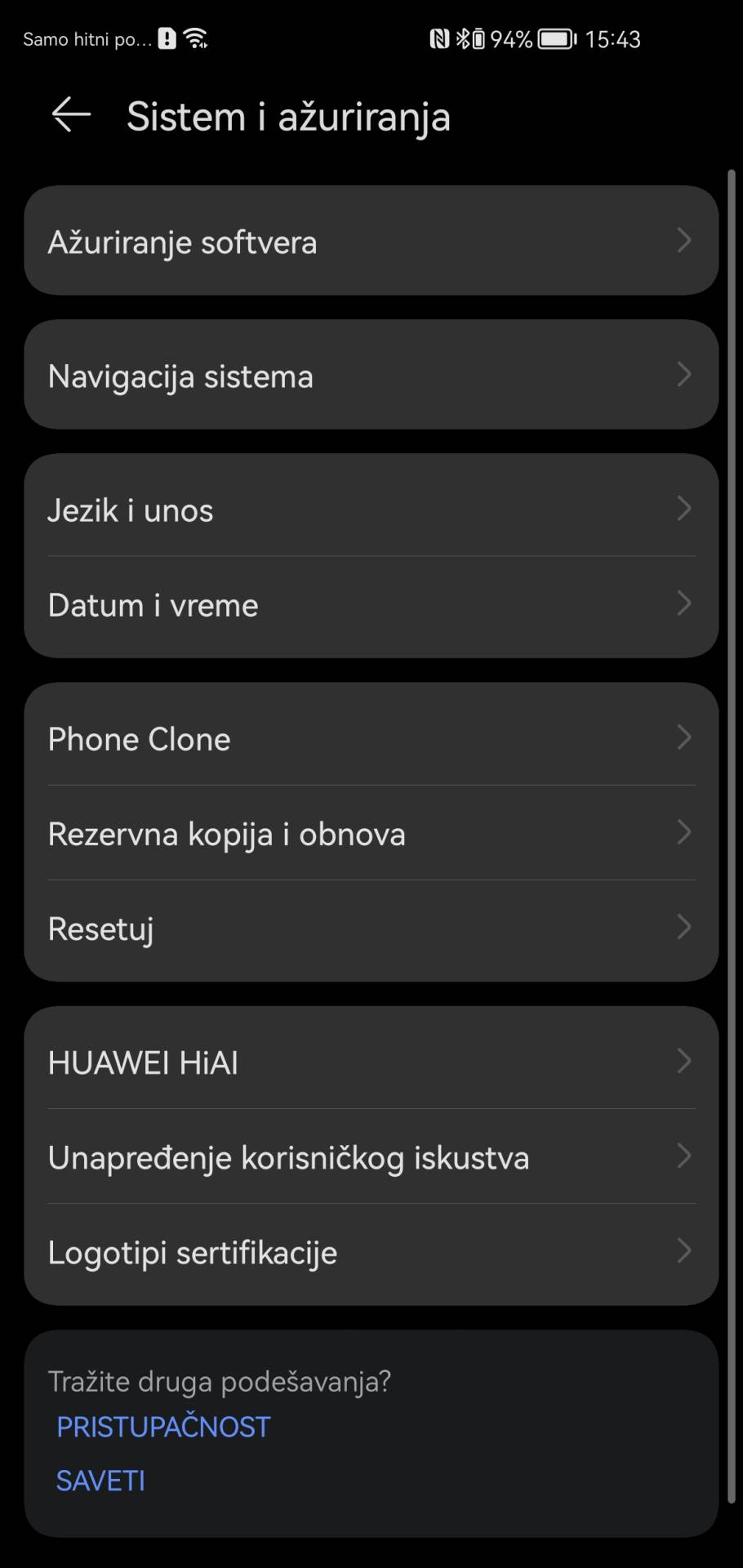Open Datum i vreme settings
Viewport: 743px width, 1568px height.
pos(371,605)
